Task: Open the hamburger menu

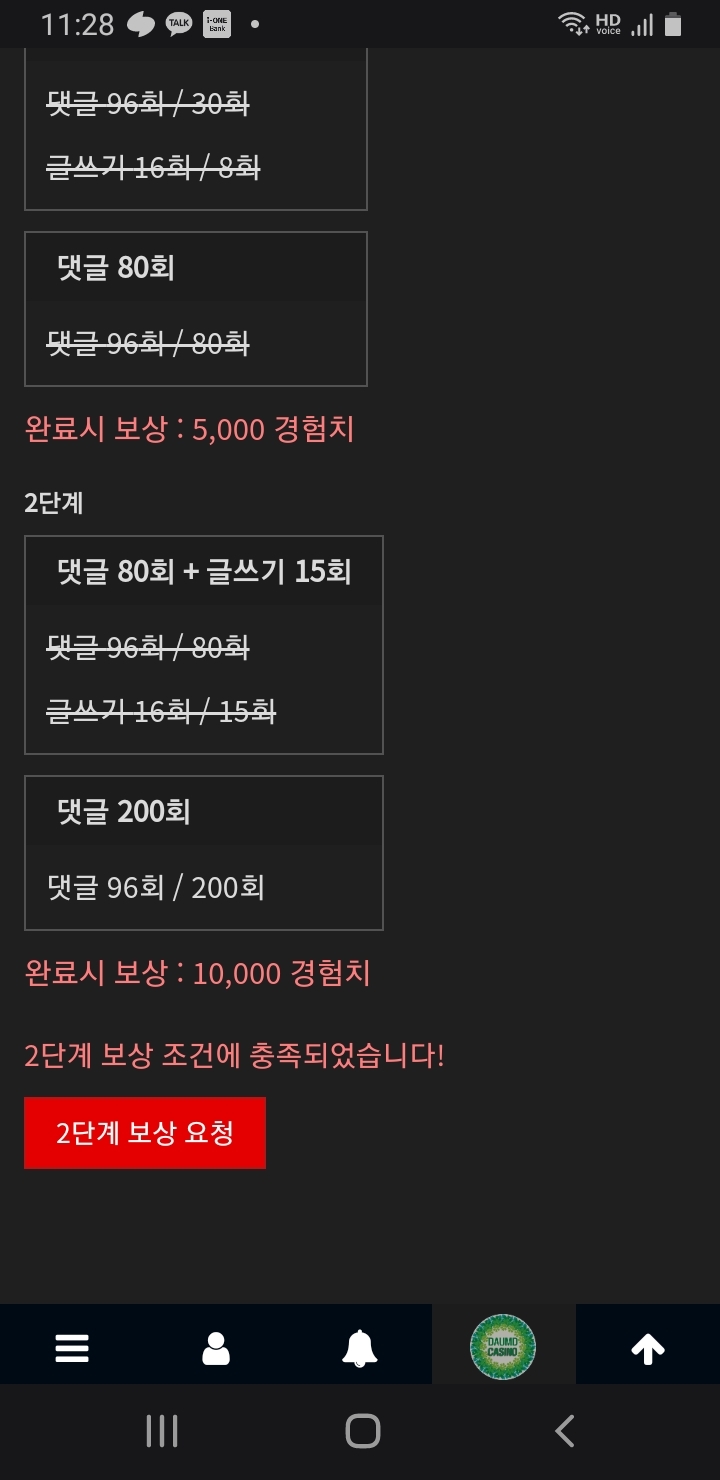Action: 72,1349
